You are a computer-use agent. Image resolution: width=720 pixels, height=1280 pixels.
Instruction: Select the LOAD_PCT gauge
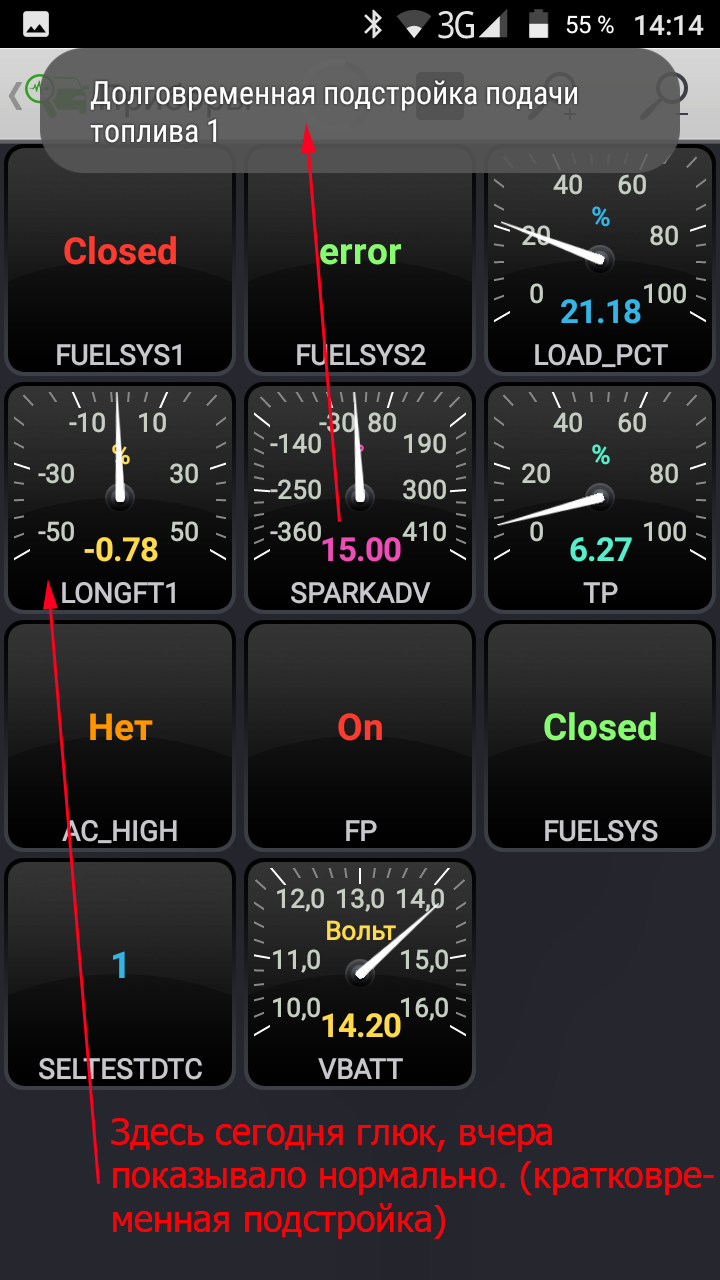(x=600, y=259)
